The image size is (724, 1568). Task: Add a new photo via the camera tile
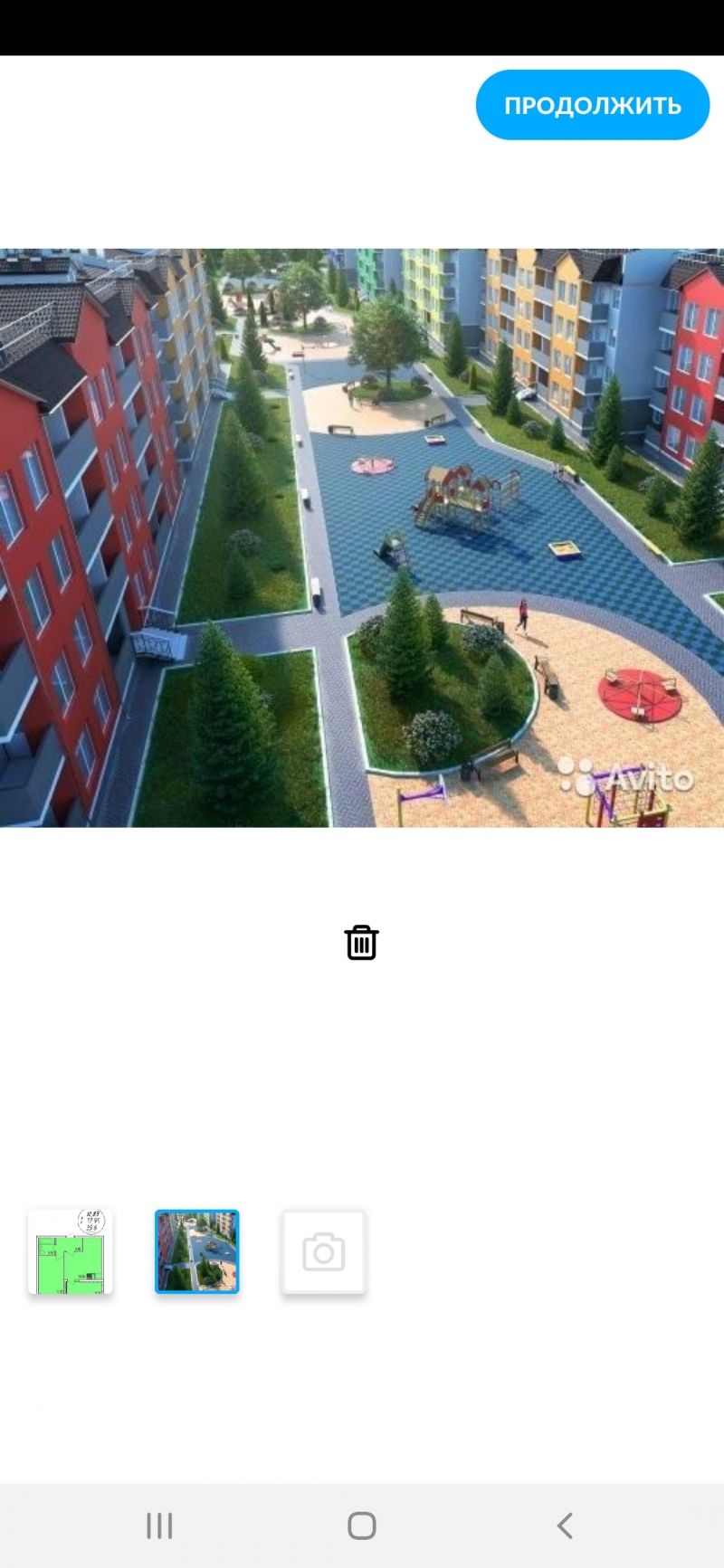(323, 1252)
